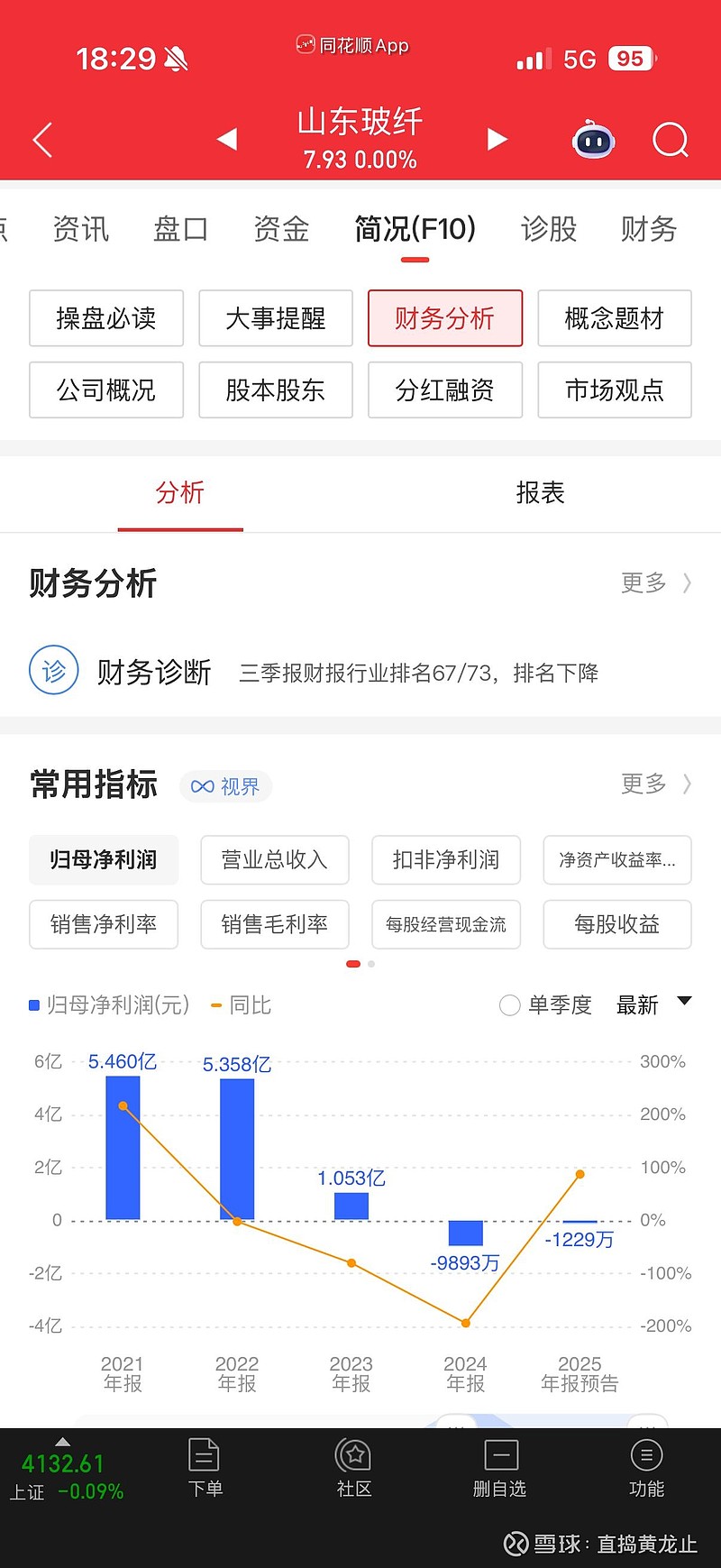The height and width of the screenshot is (1568, 721).
Task: Select the 销售毛利率 indicator chip
Action: [275, 924]
